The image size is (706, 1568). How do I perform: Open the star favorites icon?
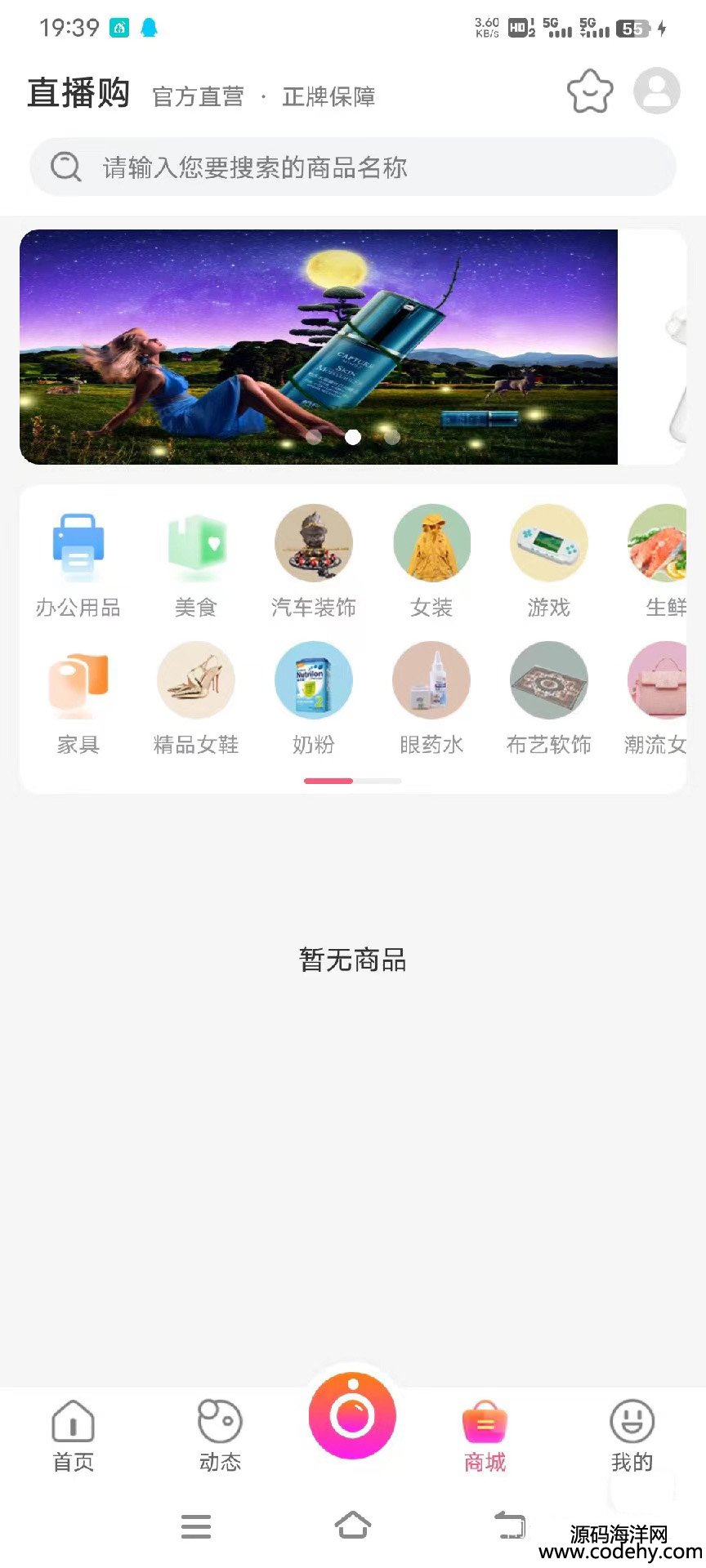[590, 91]
